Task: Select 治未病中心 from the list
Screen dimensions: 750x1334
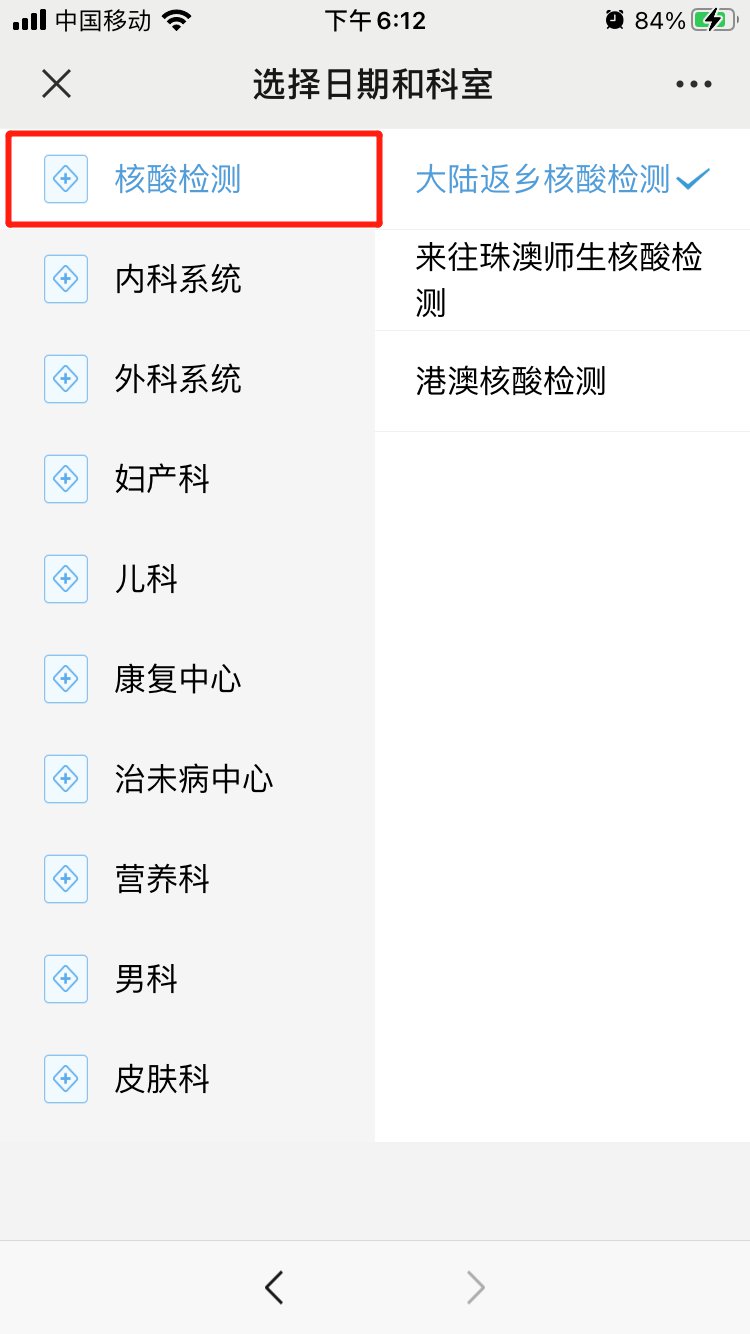Action: point(194,779)
